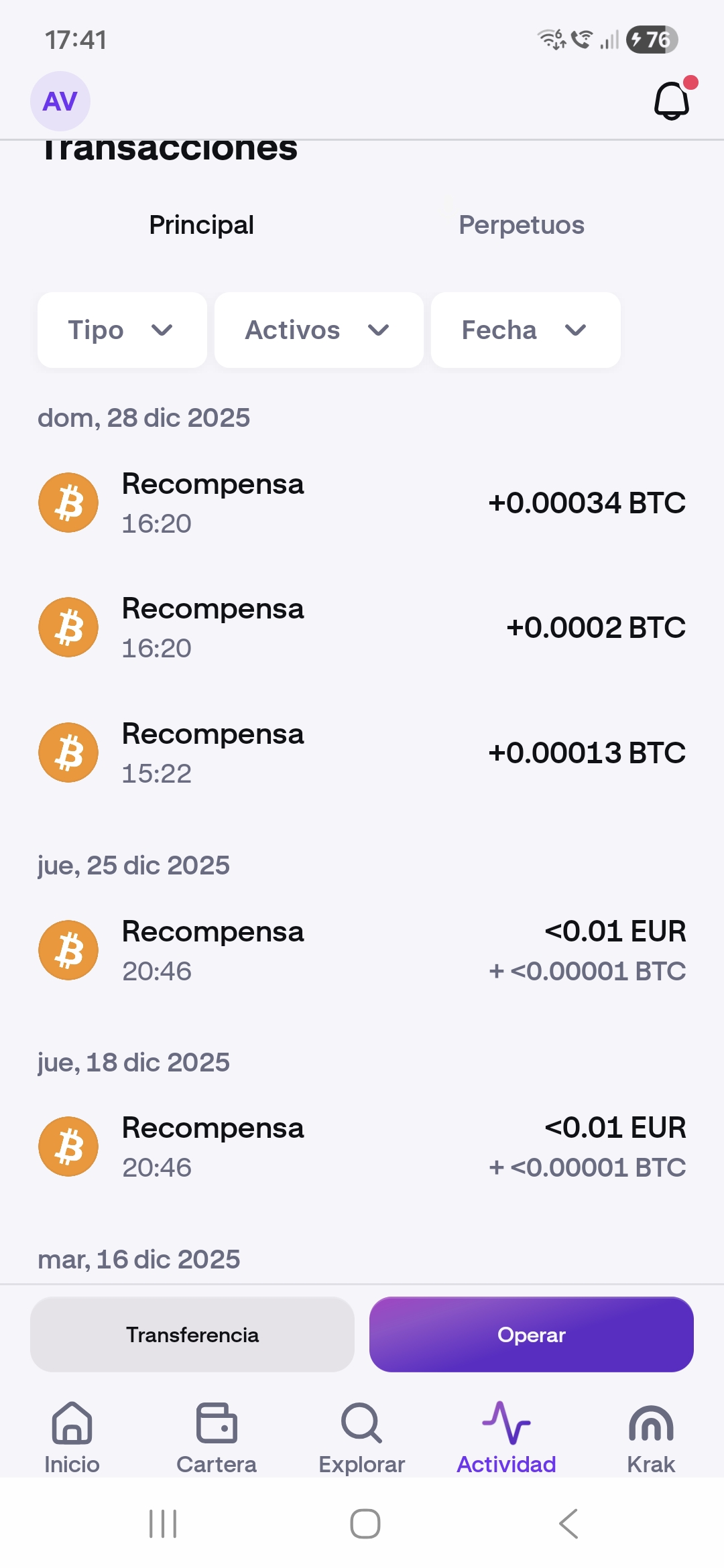Screen dimensions: 724x1568
Task: Open the AV profile avatar
Action: pyautogui.click(x=60, y=101)
